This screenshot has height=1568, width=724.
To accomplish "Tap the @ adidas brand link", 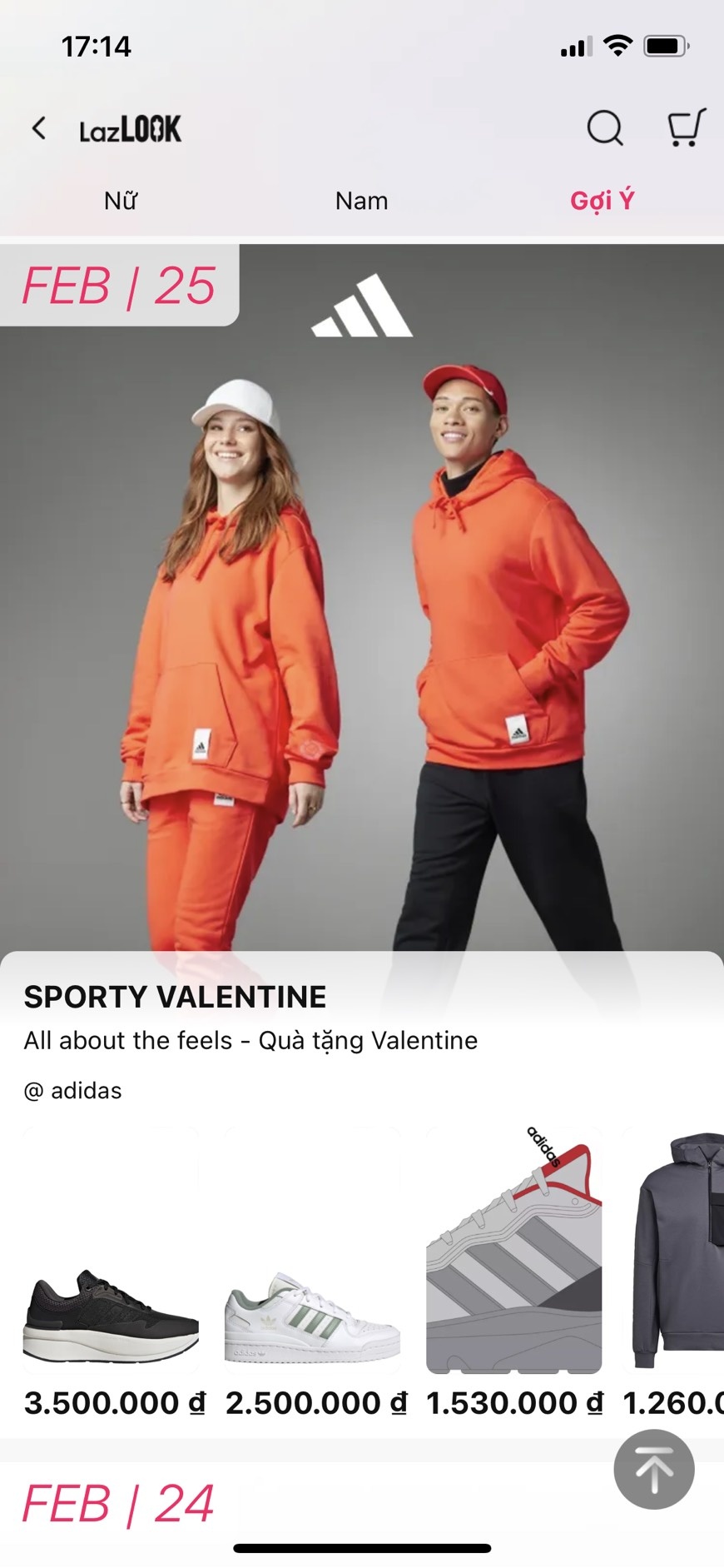I will click(73, 1089).
